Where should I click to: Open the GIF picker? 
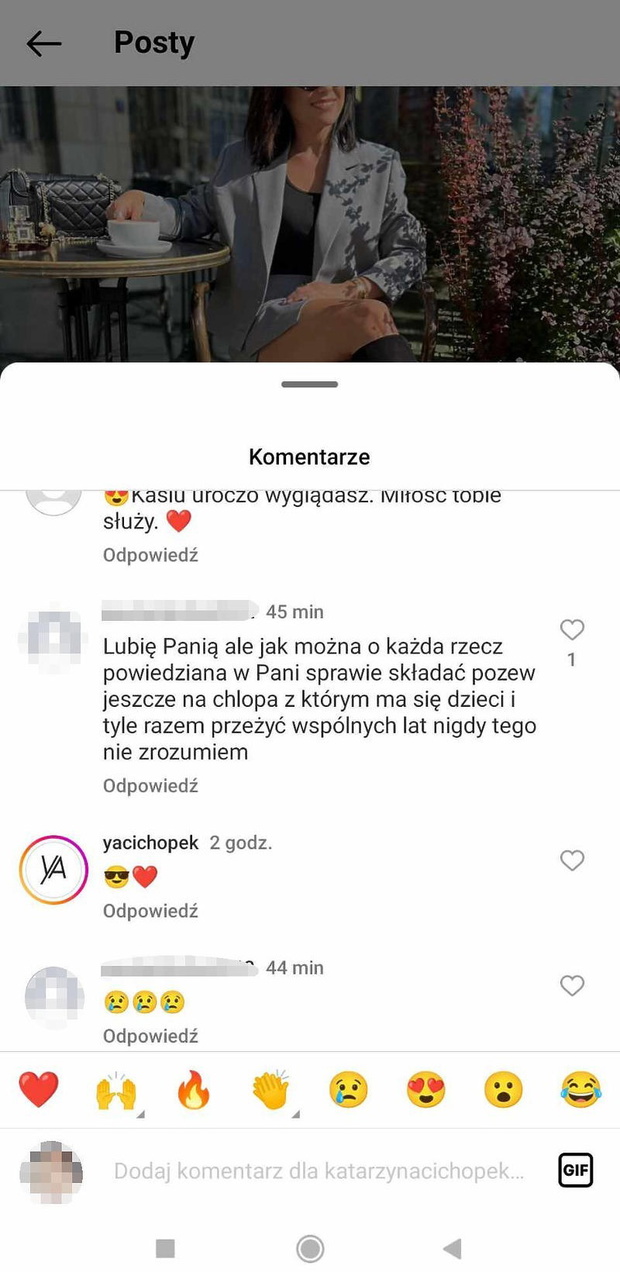[575, 1170]
